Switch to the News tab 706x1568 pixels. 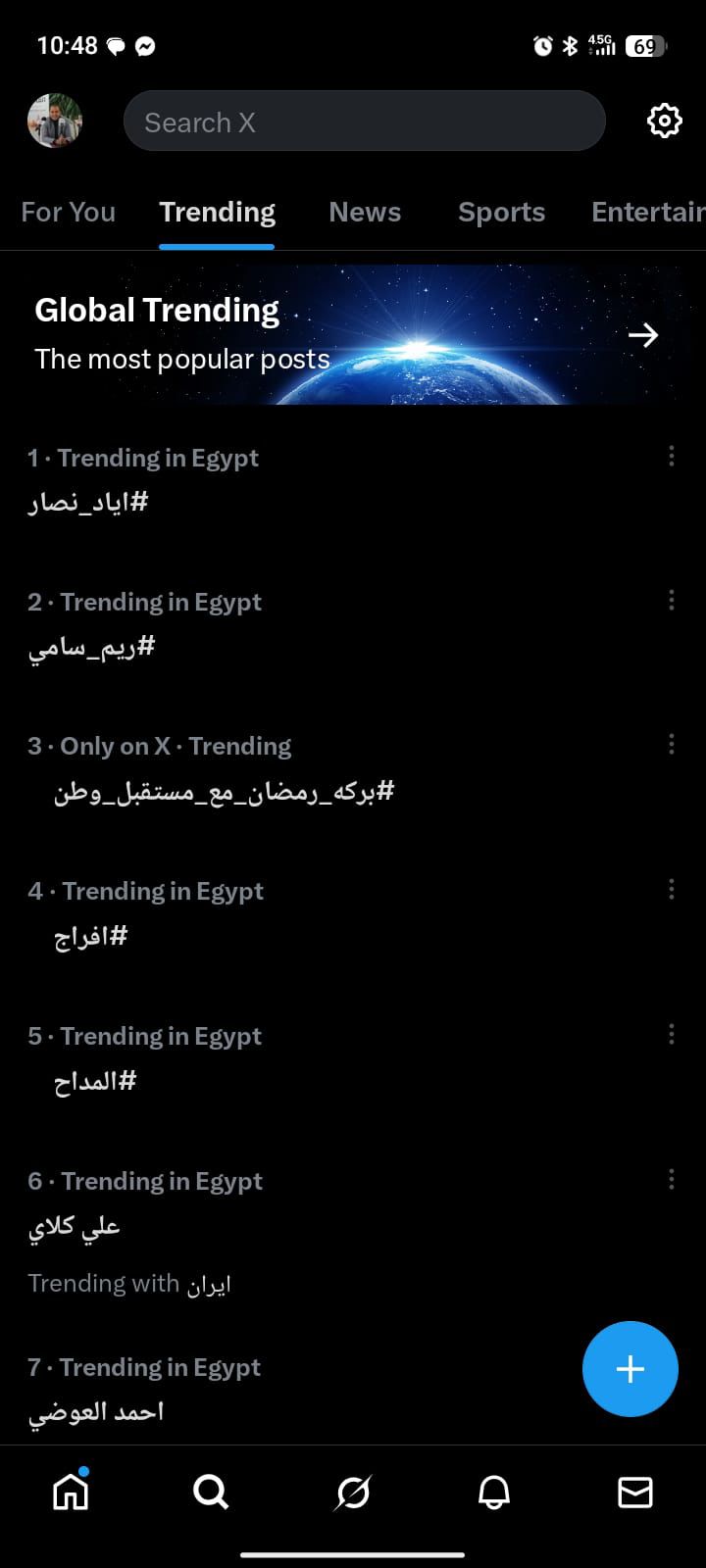(x=365, y=212)
